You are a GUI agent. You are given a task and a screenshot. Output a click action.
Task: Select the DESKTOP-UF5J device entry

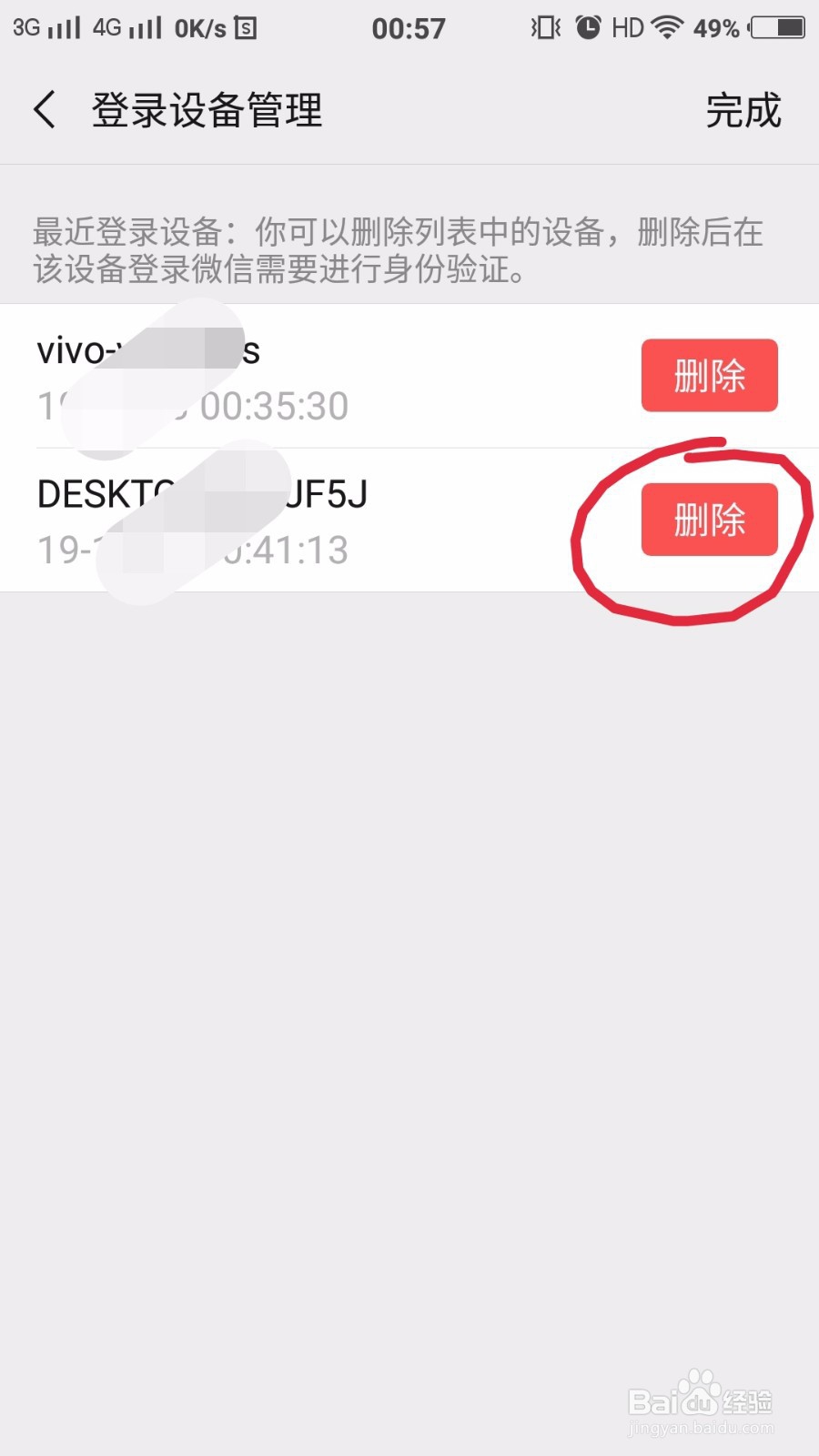click(273, 520)
